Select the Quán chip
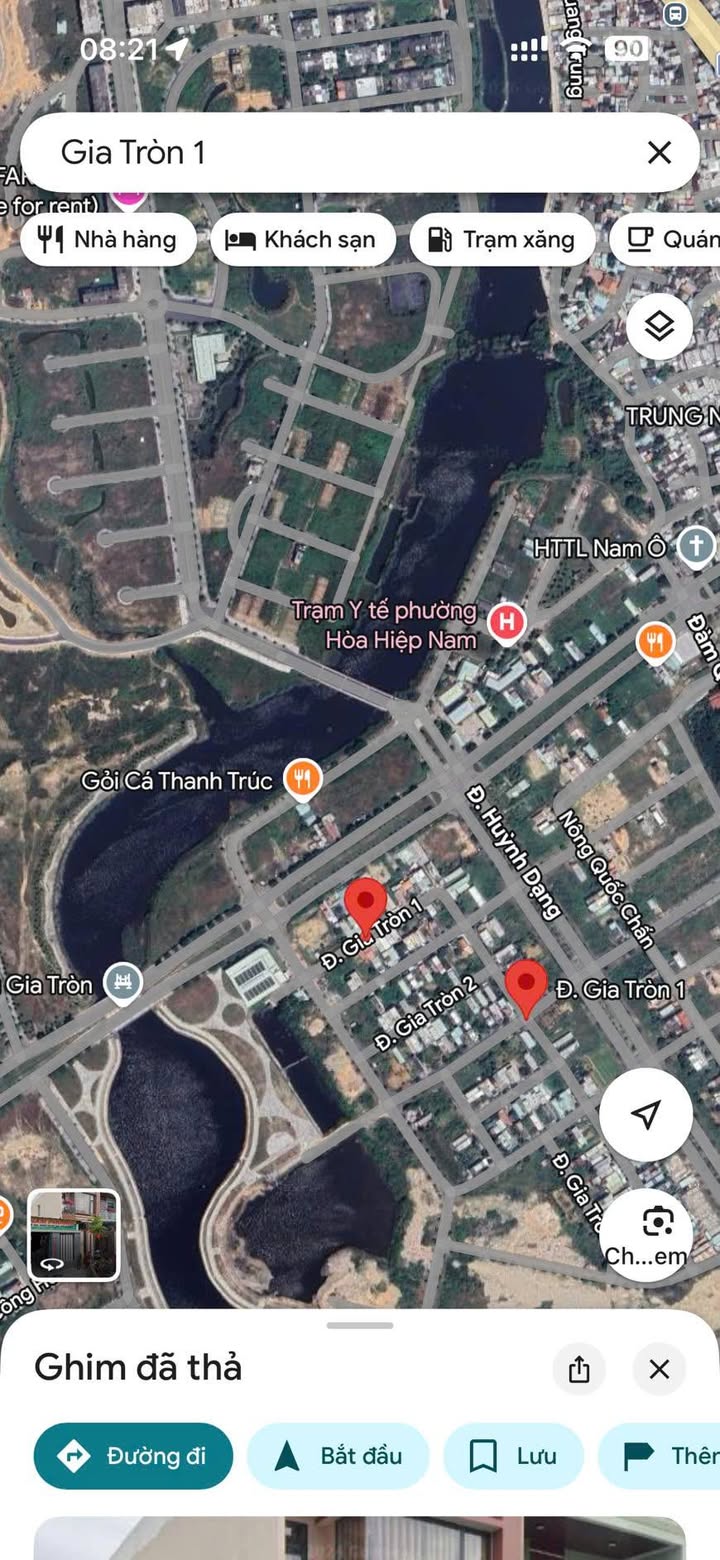 (x=672, y=240)
